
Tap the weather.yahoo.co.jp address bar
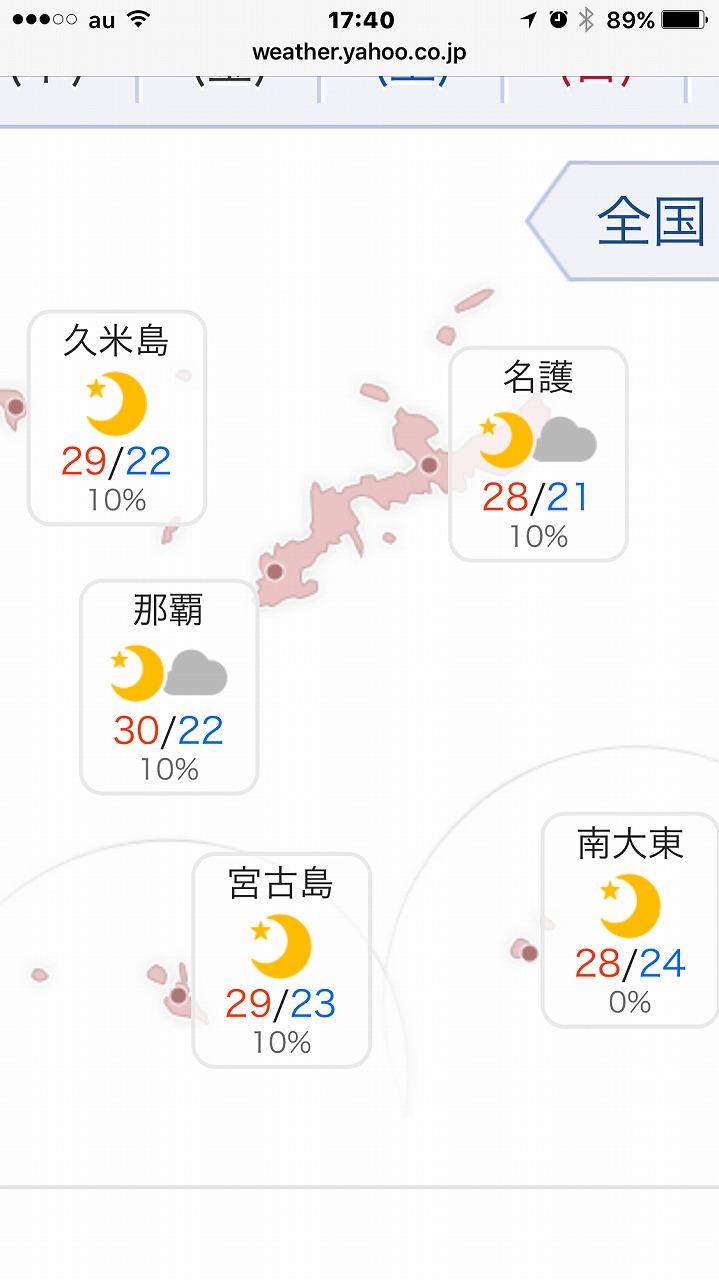(359, 52)
